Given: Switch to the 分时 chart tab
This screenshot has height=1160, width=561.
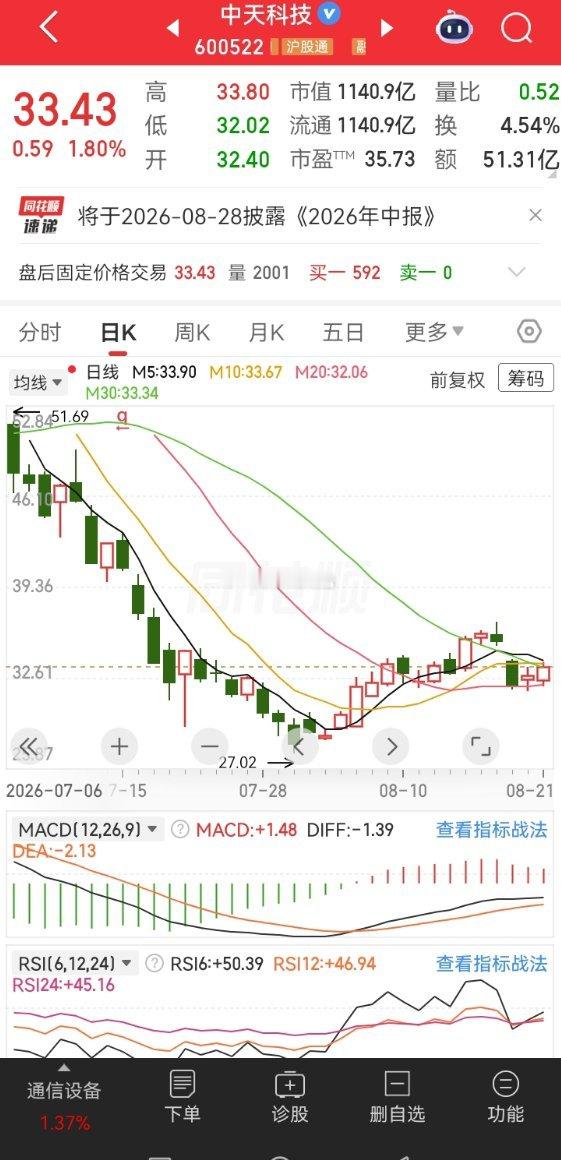Looking at the screenshot, I should pyautogui.click(x=40, y=332).
